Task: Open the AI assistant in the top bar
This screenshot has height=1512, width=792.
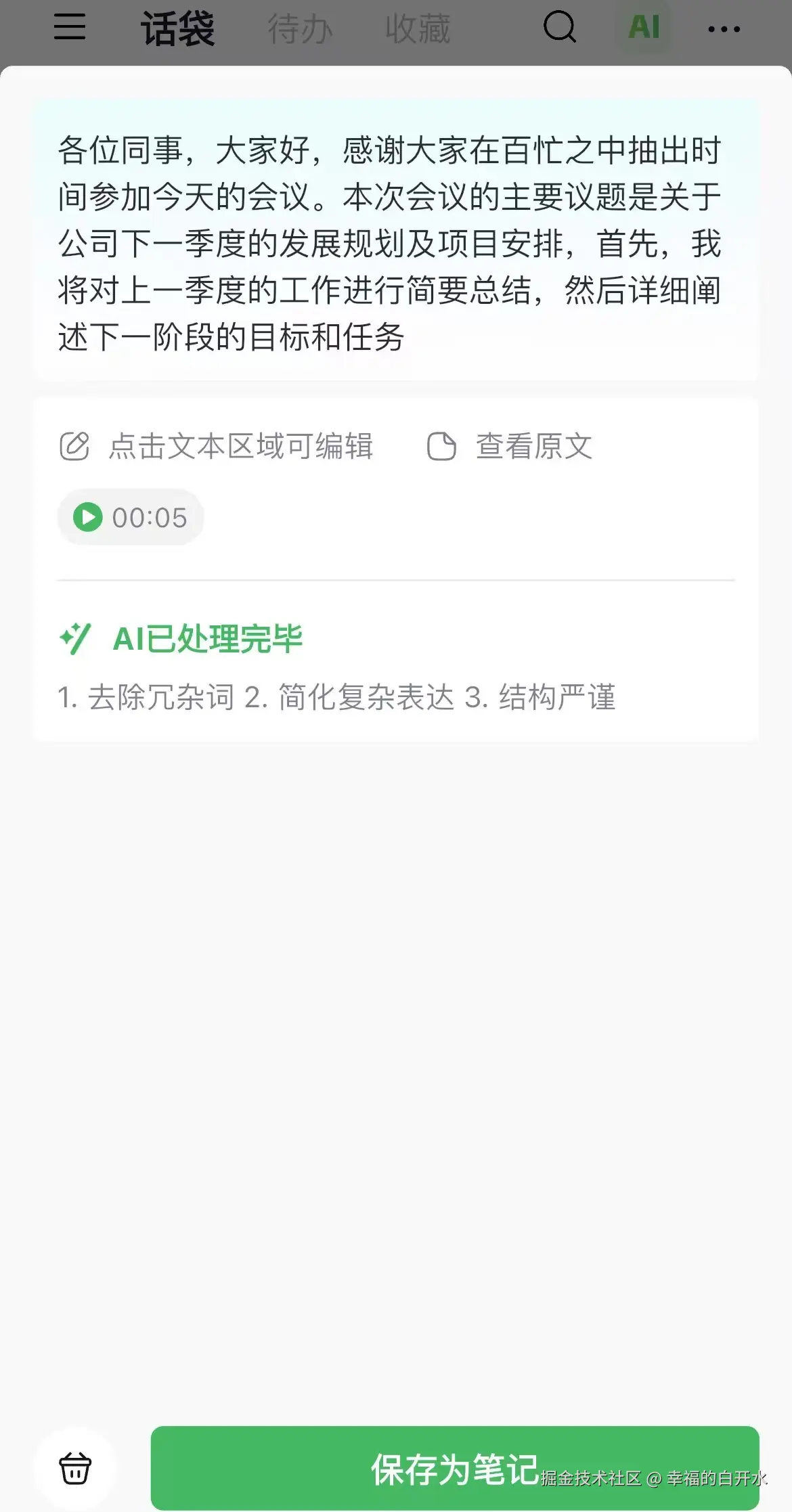Action: pyautogui.click(x=644, y=28)
